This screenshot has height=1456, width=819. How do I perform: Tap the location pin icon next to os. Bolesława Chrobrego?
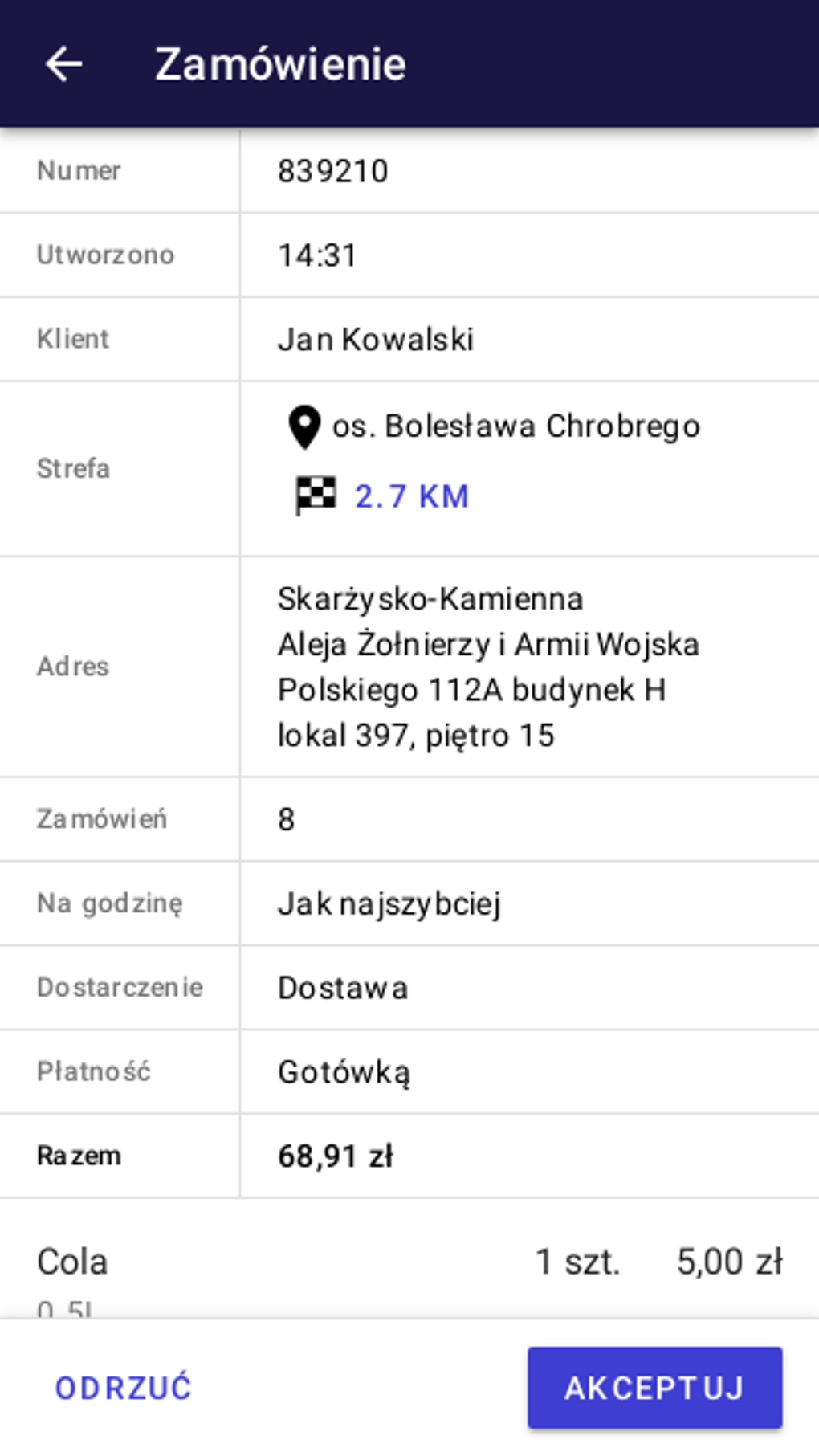pos(304,426)
